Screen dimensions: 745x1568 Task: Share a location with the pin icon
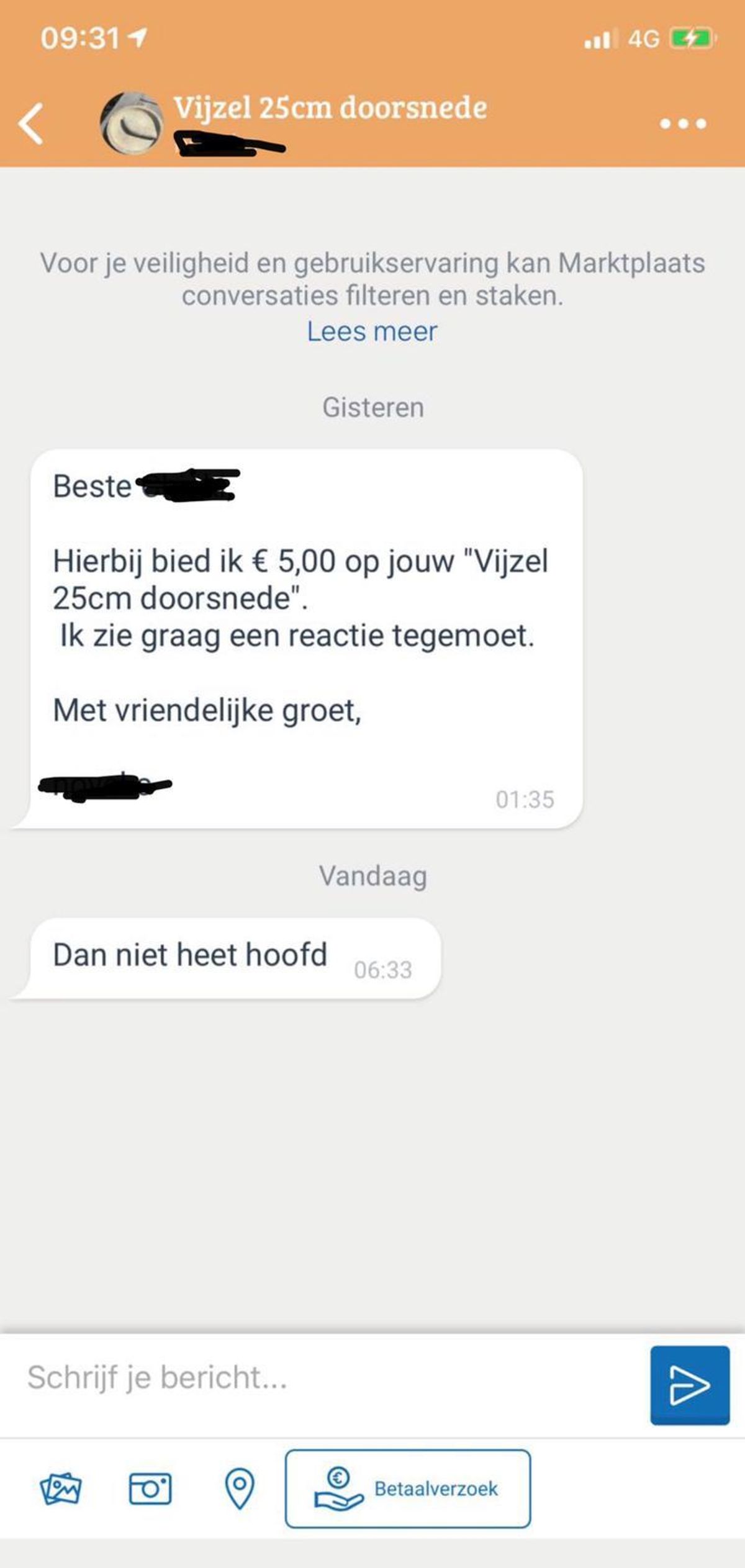[239, 1489]
